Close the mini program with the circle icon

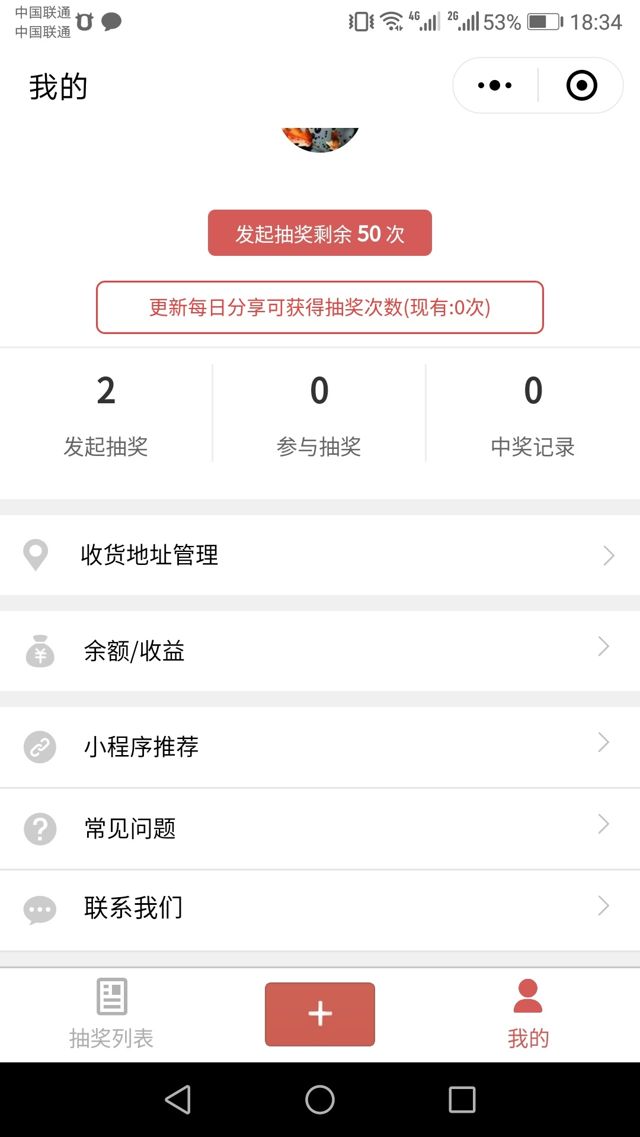581,86
